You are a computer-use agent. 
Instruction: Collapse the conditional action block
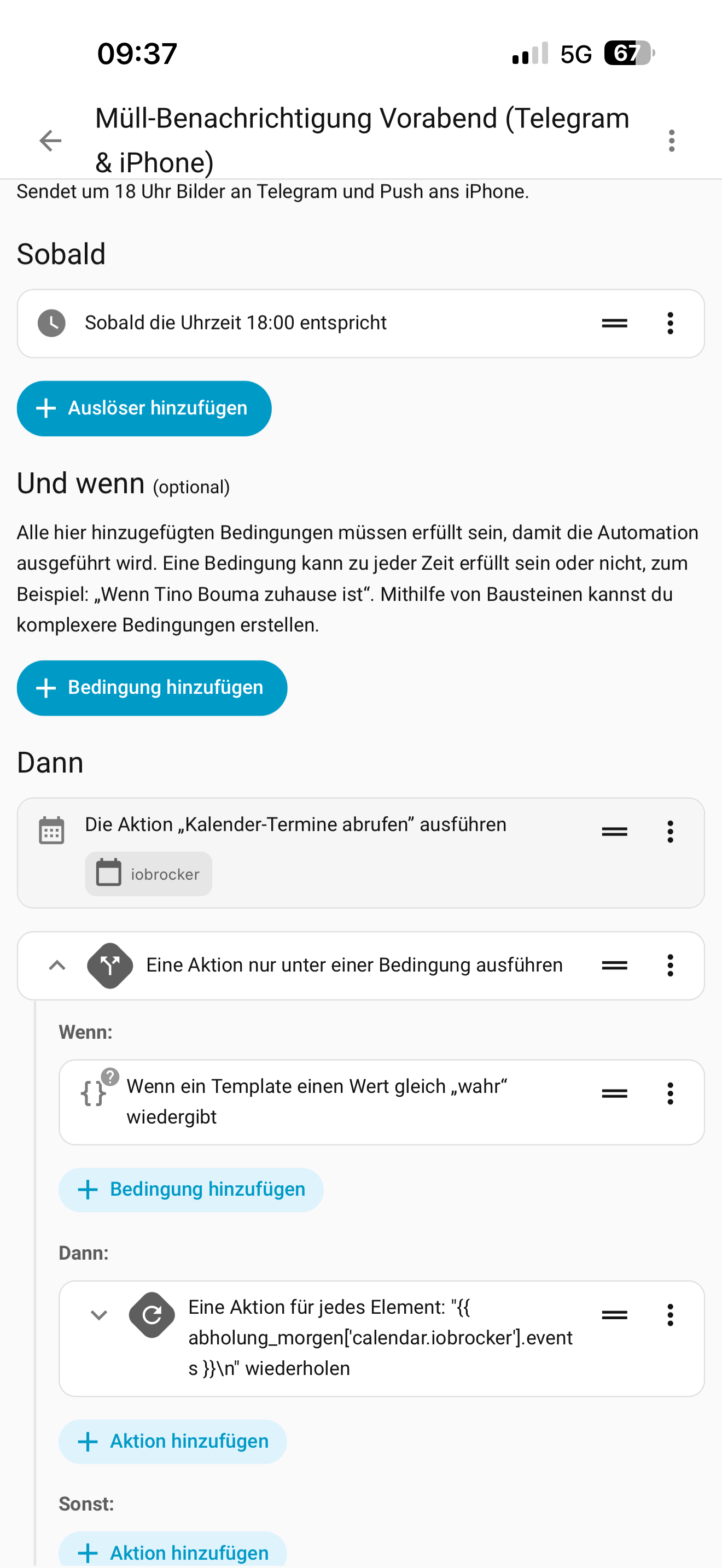(57, 966)
